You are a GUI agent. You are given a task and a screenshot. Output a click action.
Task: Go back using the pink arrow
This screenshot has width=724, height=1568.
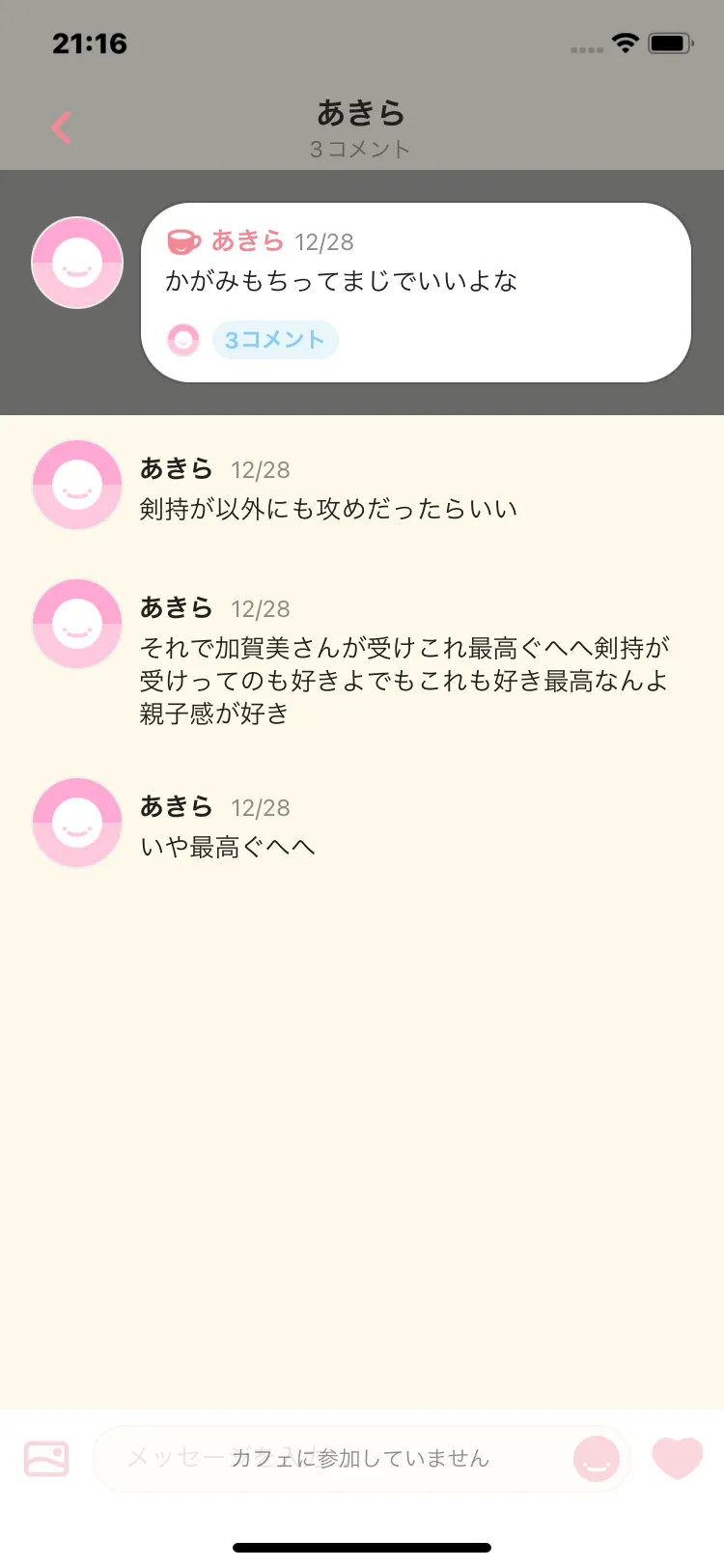click(62, 127)
